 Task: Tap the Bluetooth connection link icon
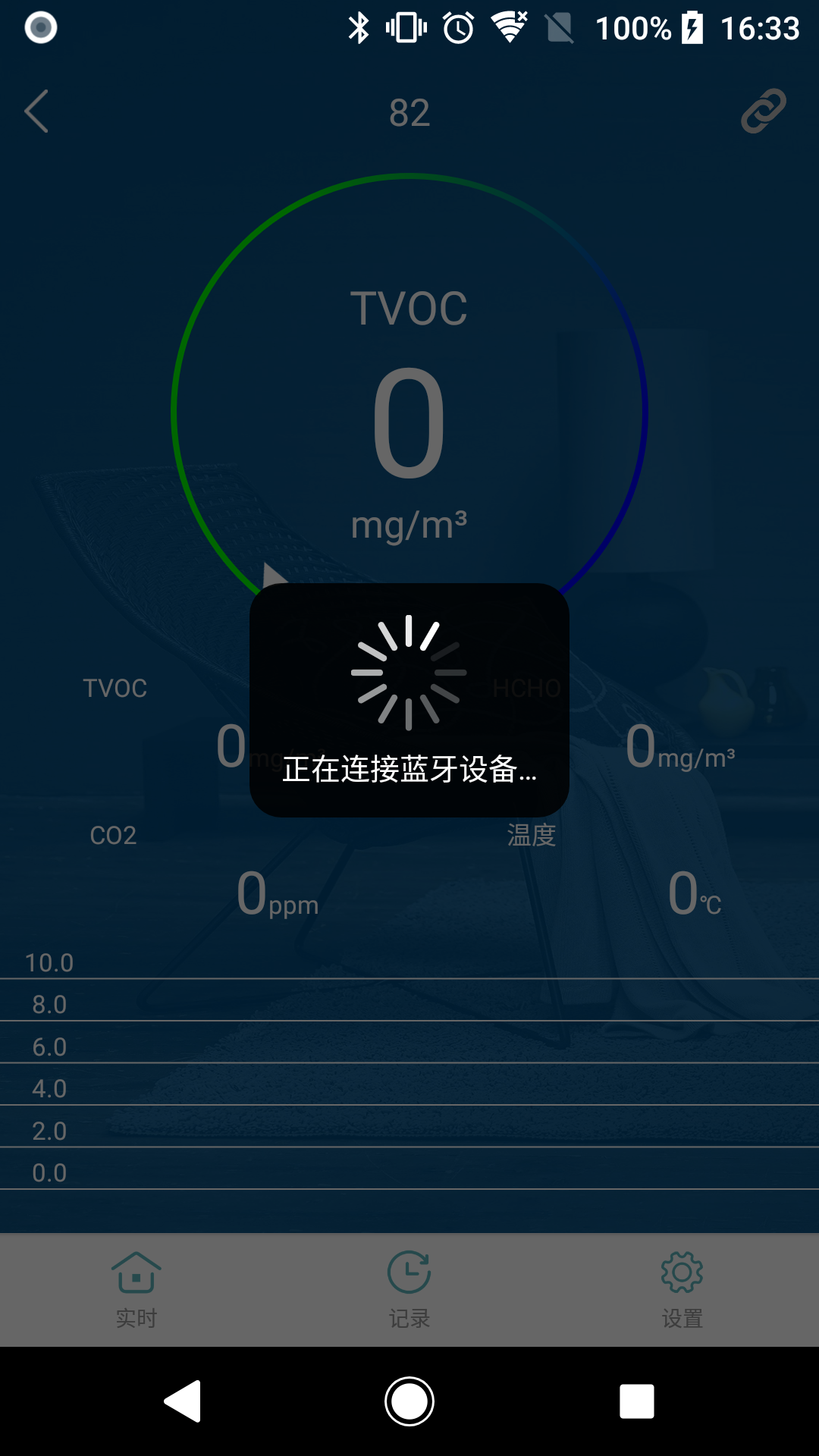[762, 111]
